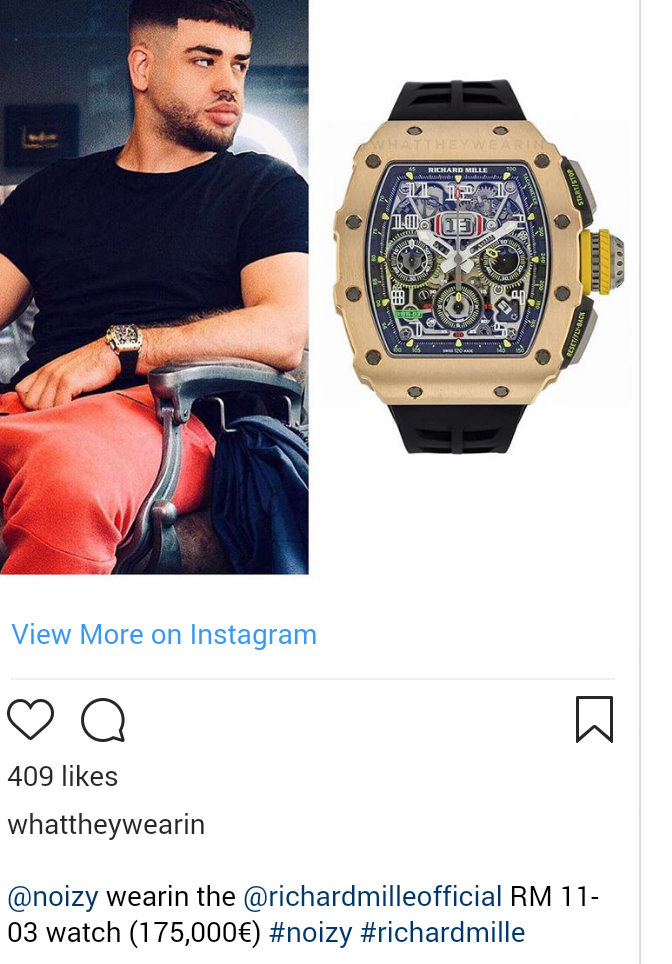
Task: Tap View More on Instagram link
Action: (164, 635)
